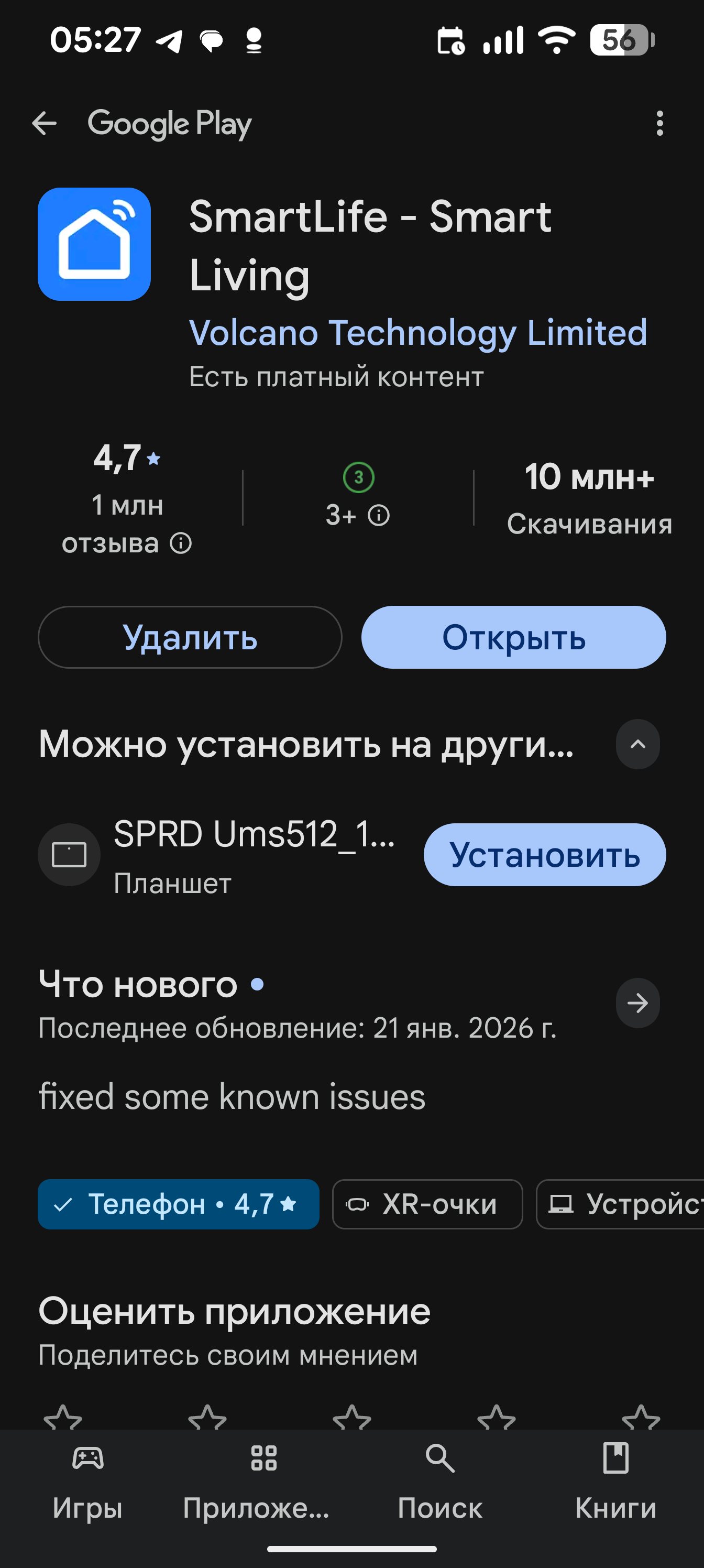The height and width of the screenshot is (1568, 704).
Task: Install on the SPRD tablet with Установить
Action: [545, 855]
